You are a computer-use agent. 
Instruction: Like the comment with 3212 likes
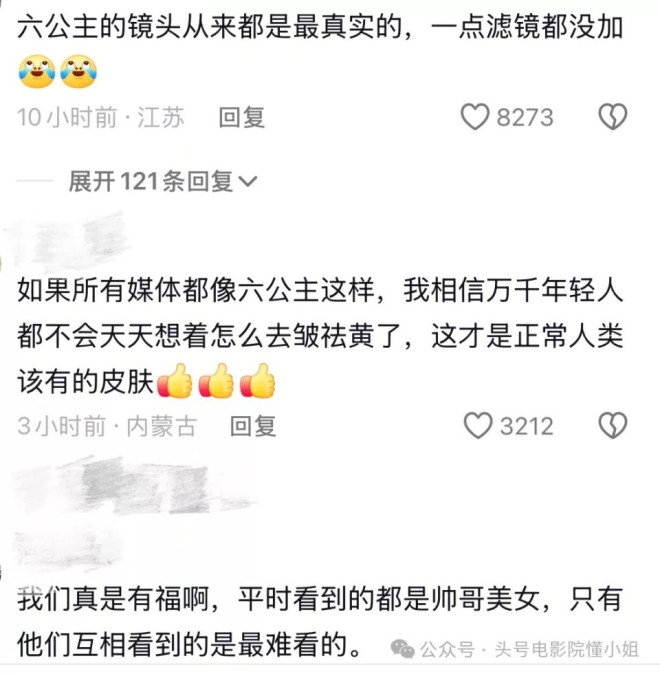tap(479, 427)
